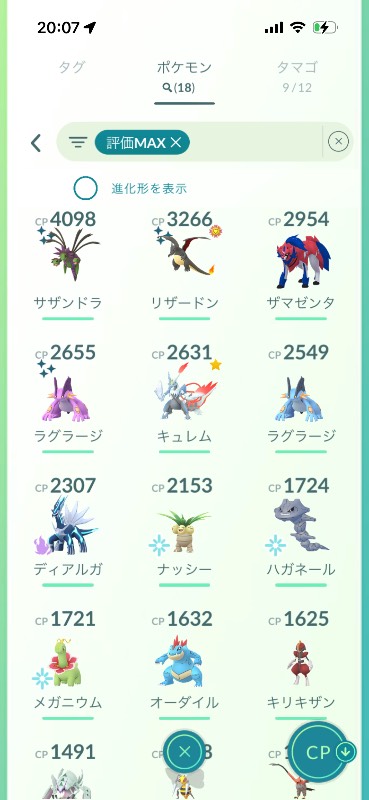Open ディアルガ with CP 2307
Viewport: 369px width, 800px height.
coord(67,531)
